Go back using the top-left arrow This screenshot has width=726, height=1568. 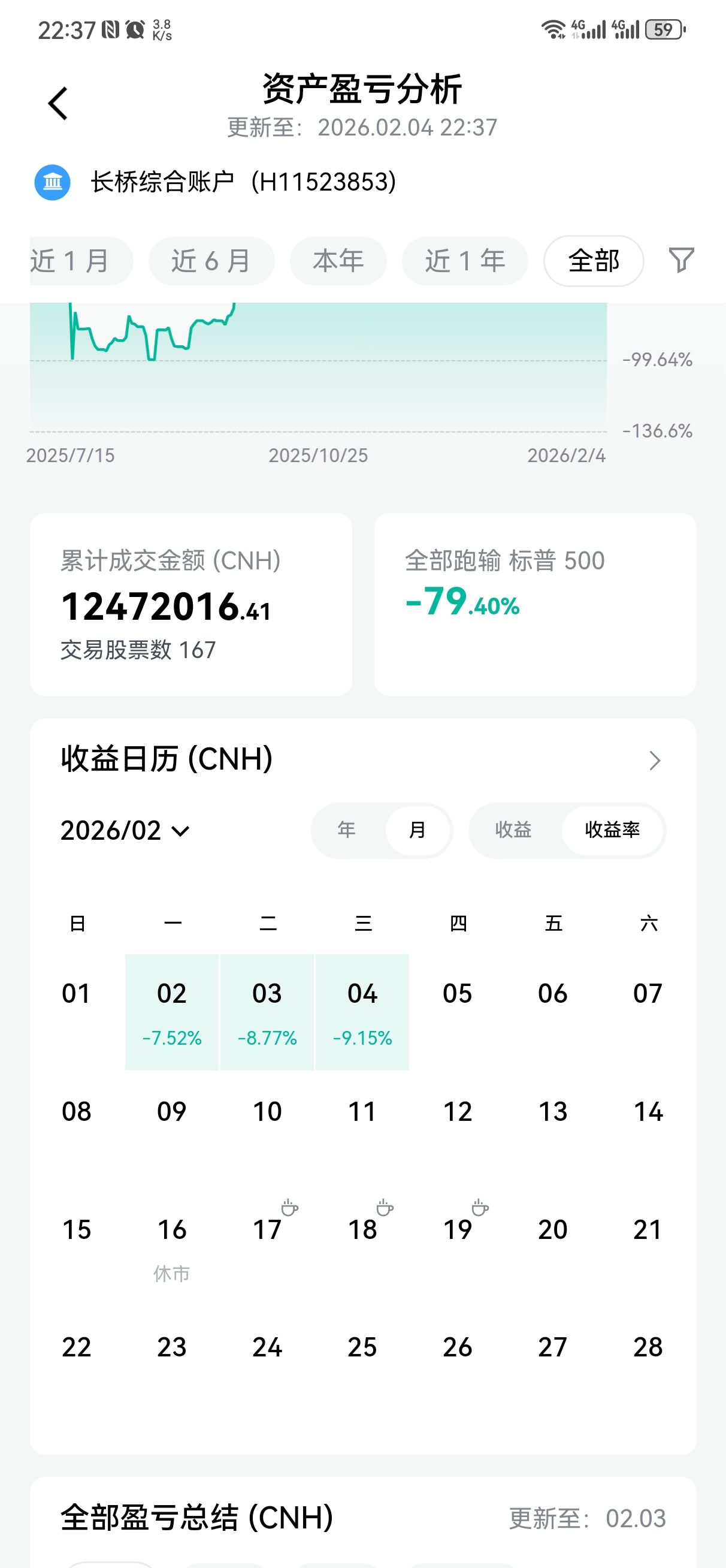click(x=59, y=104)
